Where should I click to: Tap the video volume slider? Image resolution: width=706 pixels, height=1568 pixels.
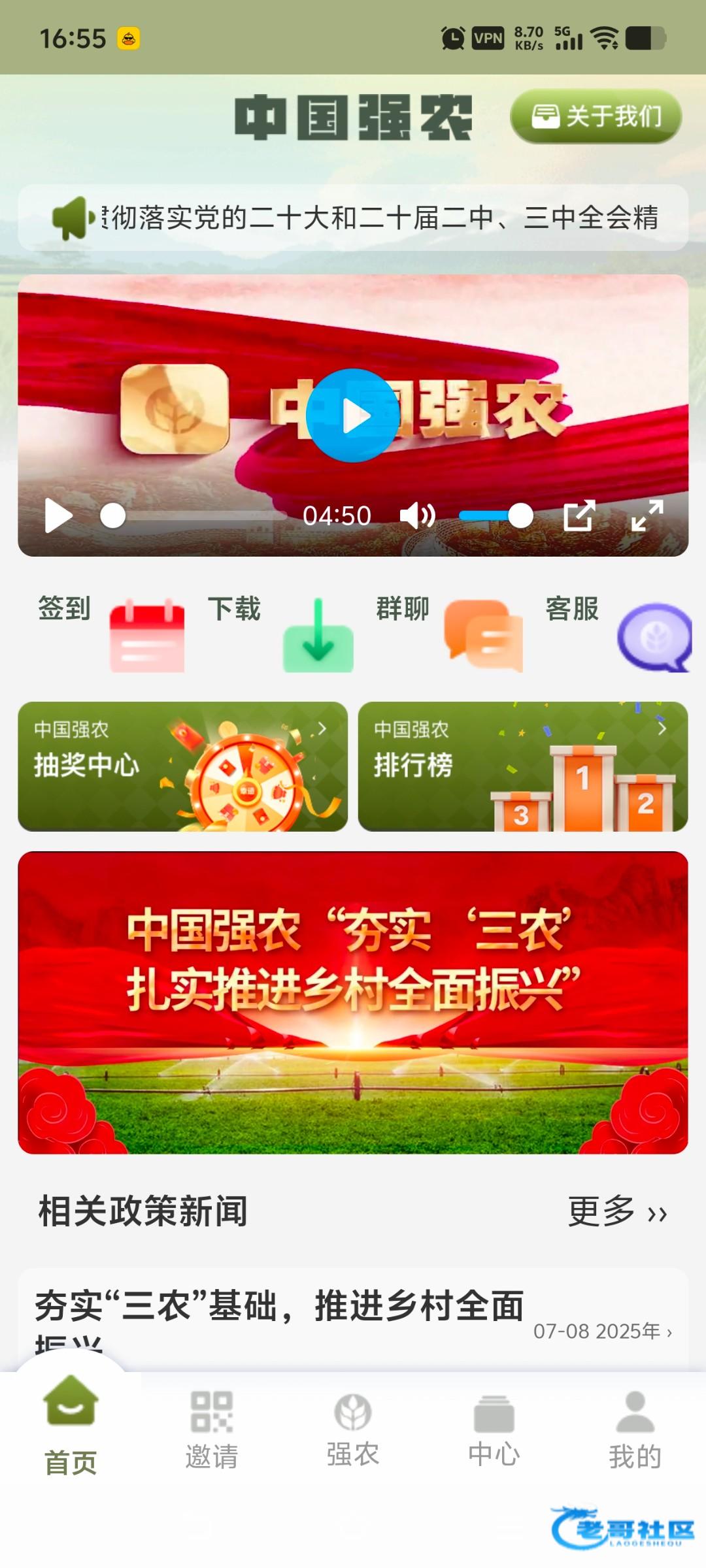[x=496, y=516]
